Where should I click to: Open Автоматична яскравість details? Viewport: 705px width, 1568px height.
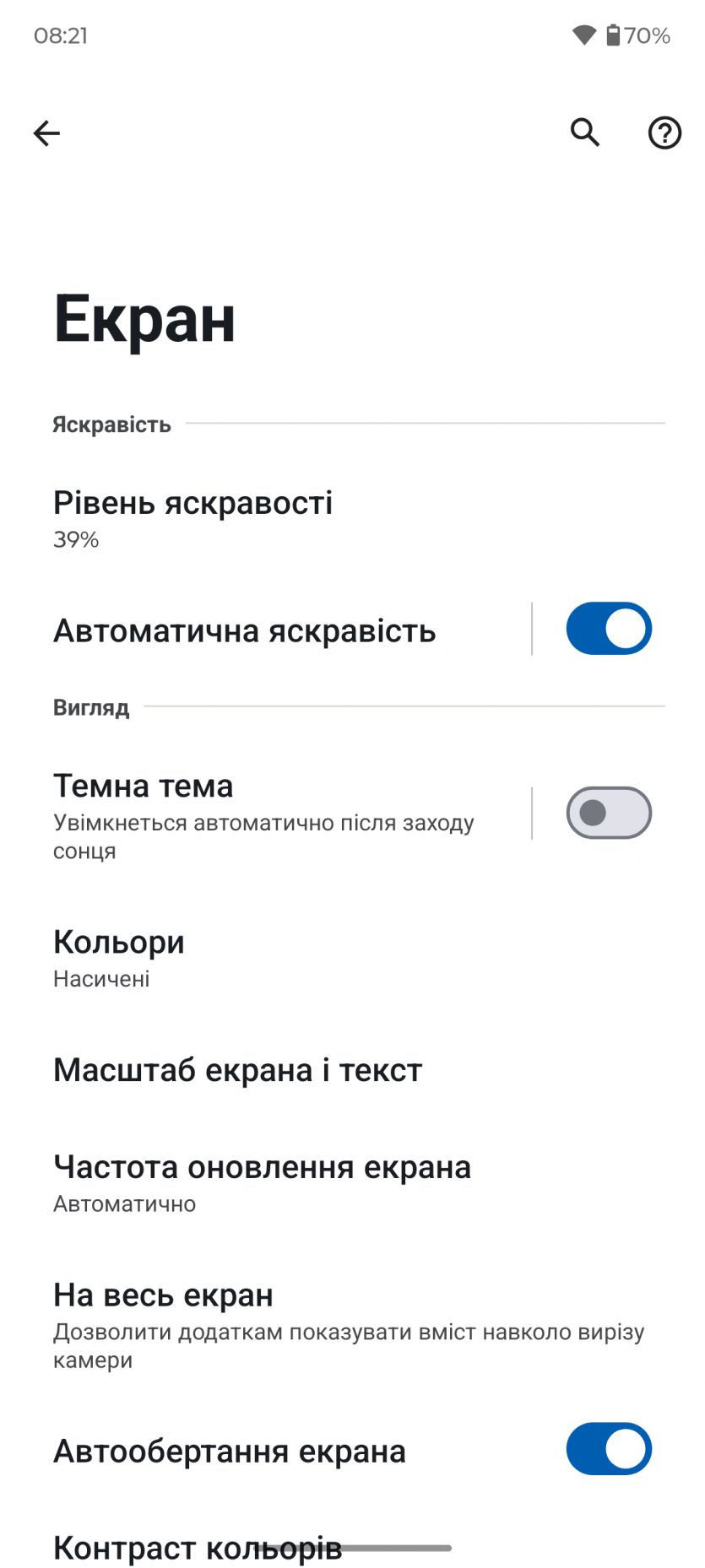245,631
